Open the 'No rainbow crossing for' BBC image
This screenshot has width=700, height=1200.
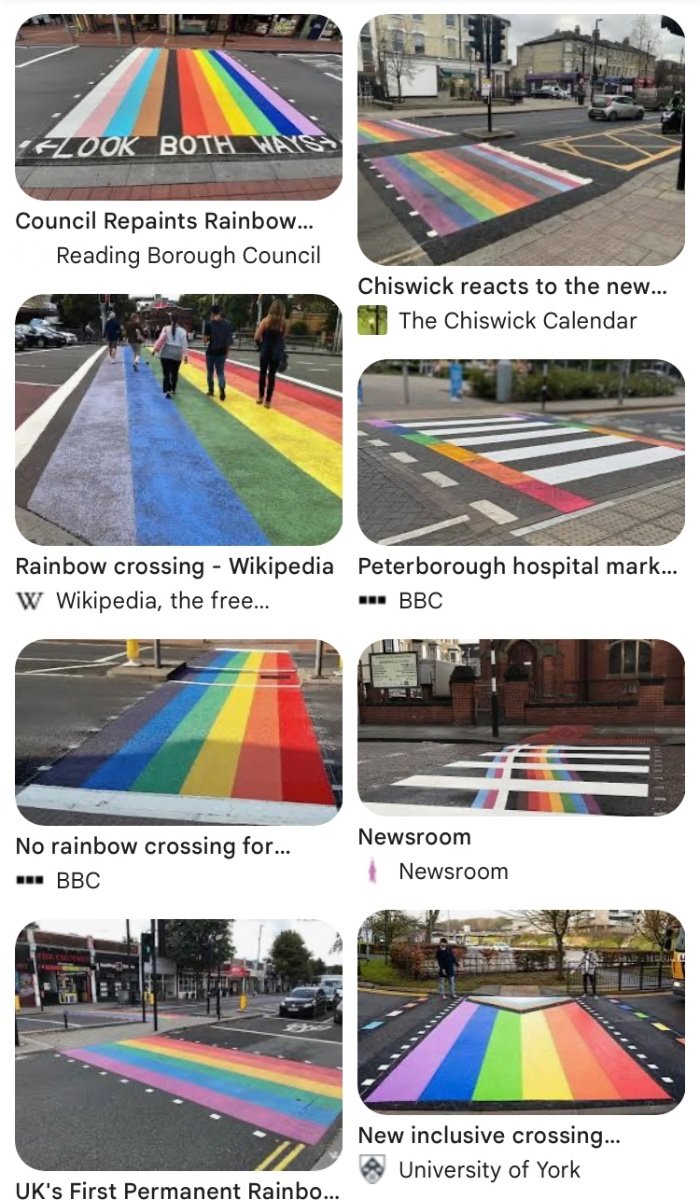click(x=178, y=732)
